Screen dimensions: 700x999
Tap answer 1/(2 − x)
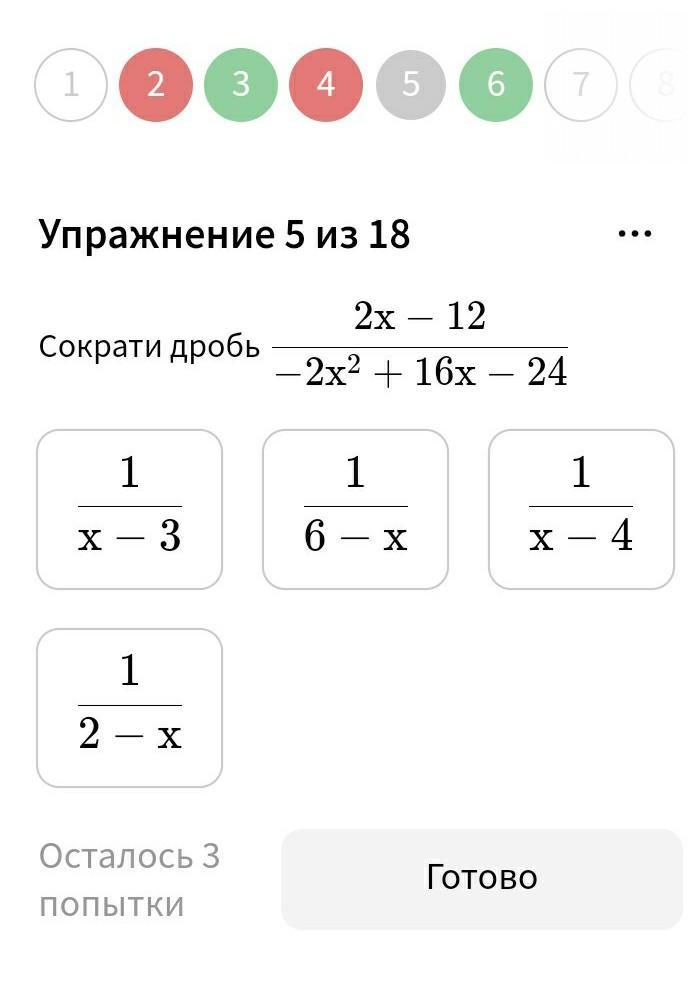[129, 708]
